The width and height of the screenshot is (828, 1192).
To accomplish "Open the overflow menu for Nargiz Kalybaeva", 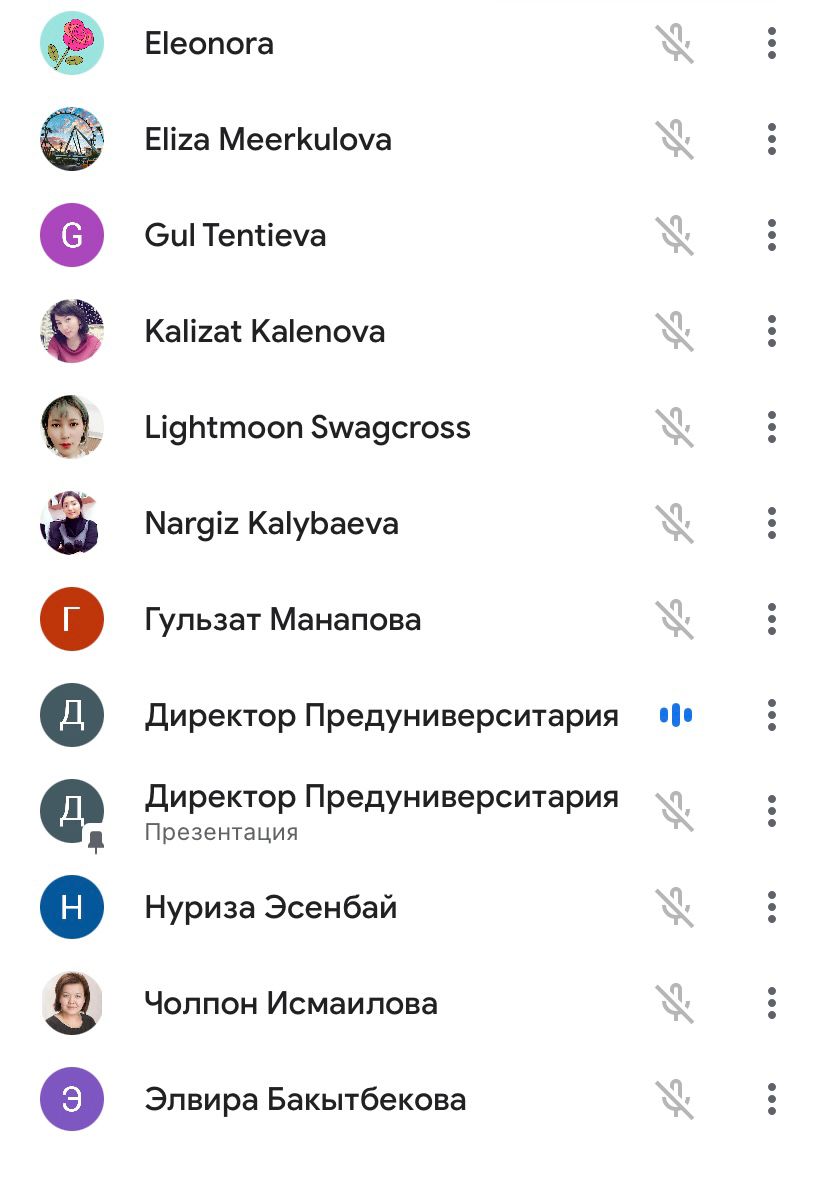I will (x=771, y=523).
